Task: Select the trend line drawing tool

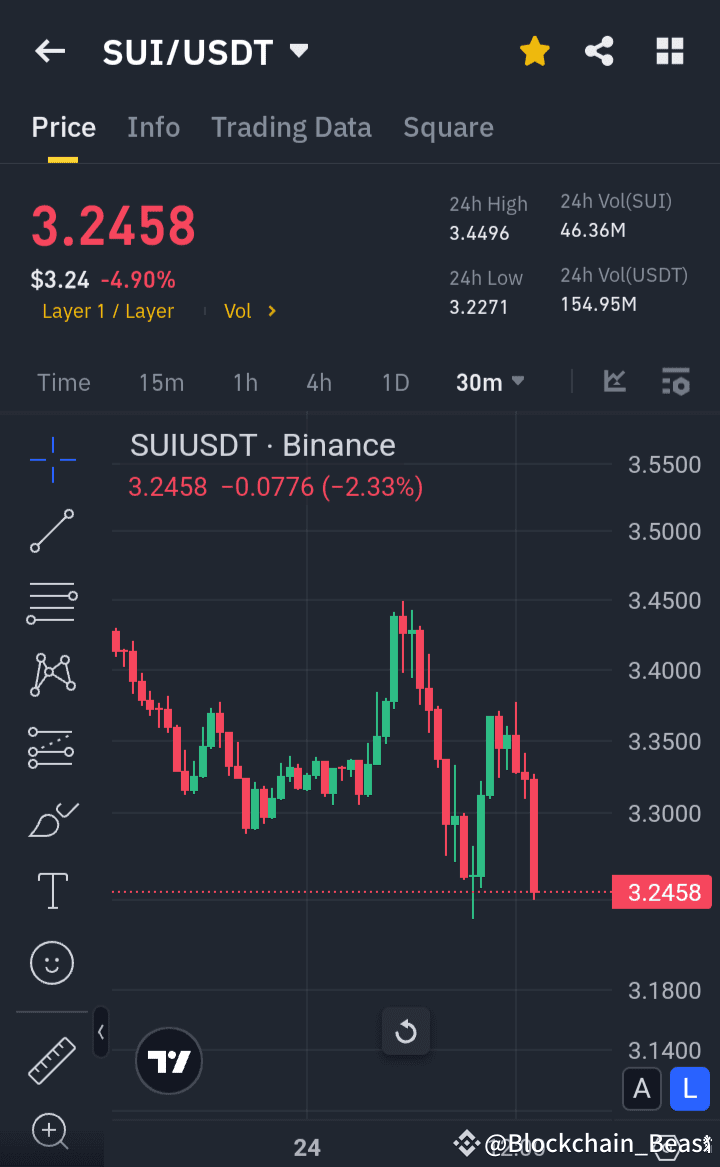Action: click(x=51, y=531)
